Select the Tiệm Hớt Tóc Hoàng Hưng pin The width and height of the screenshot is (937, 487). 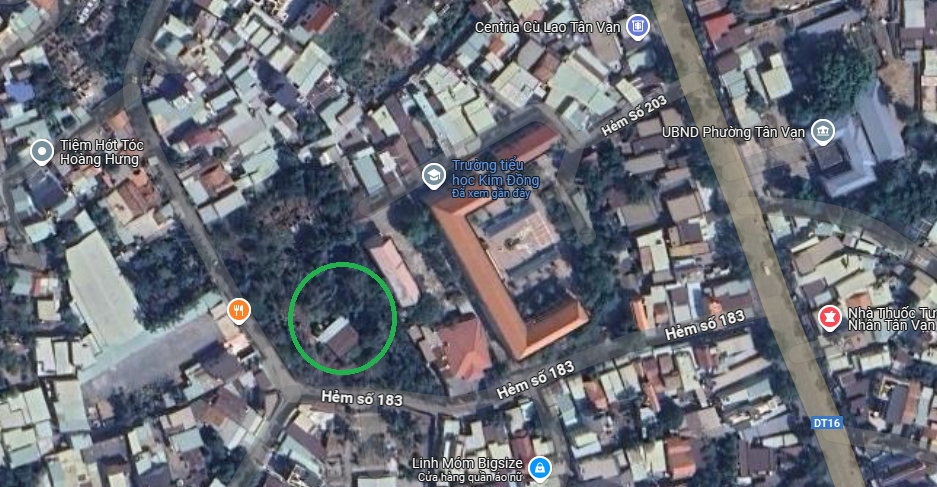click(x=42, y=152)
